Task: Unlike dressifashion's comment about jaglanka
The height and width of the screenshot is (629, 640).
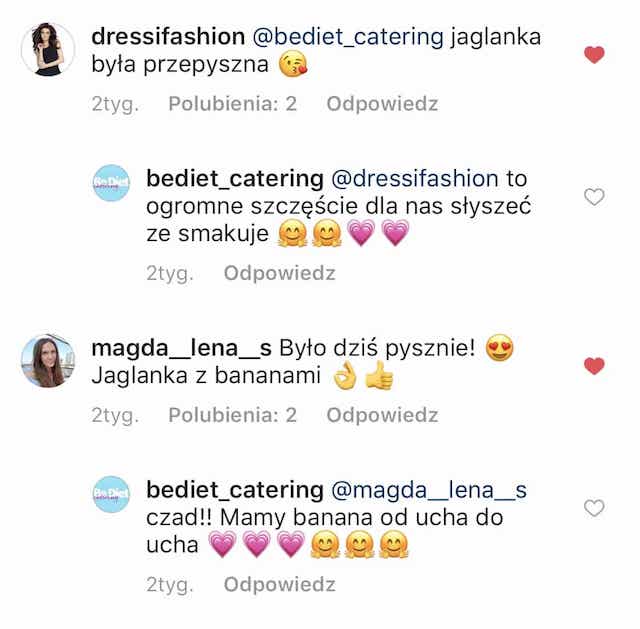Action: (594, 56)
